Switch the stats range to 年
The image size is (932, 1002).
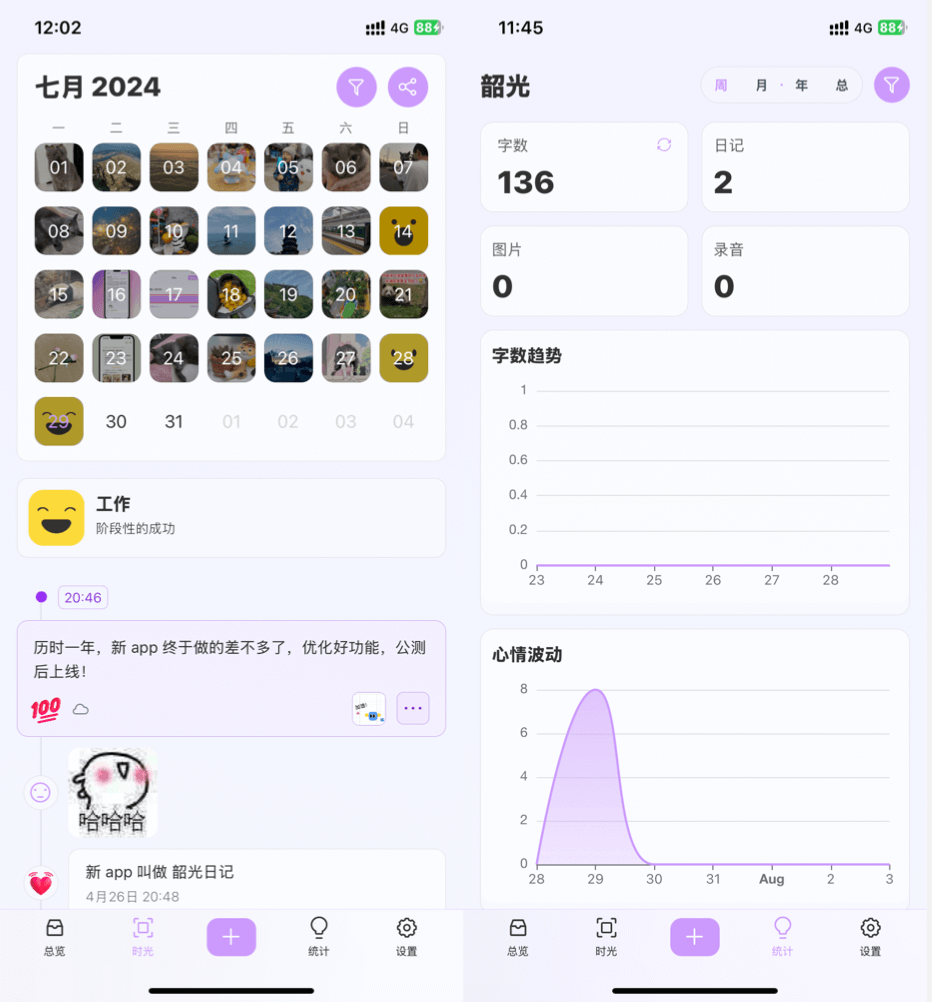802,86
